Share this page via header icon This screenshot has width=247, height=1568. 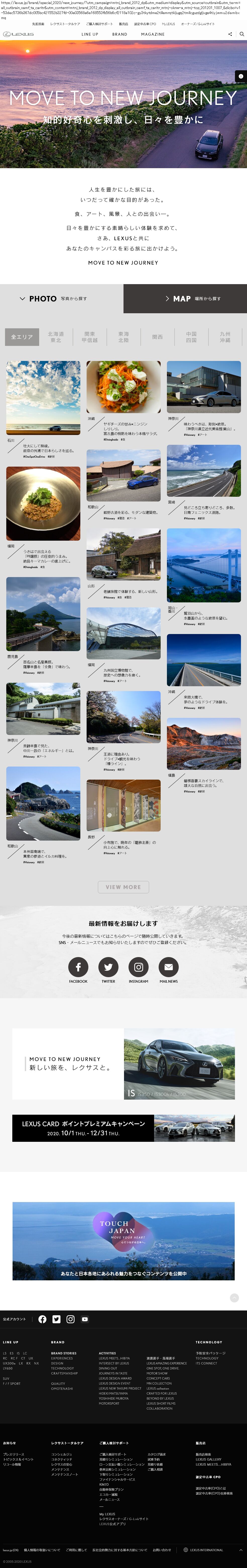coord(230,34)
